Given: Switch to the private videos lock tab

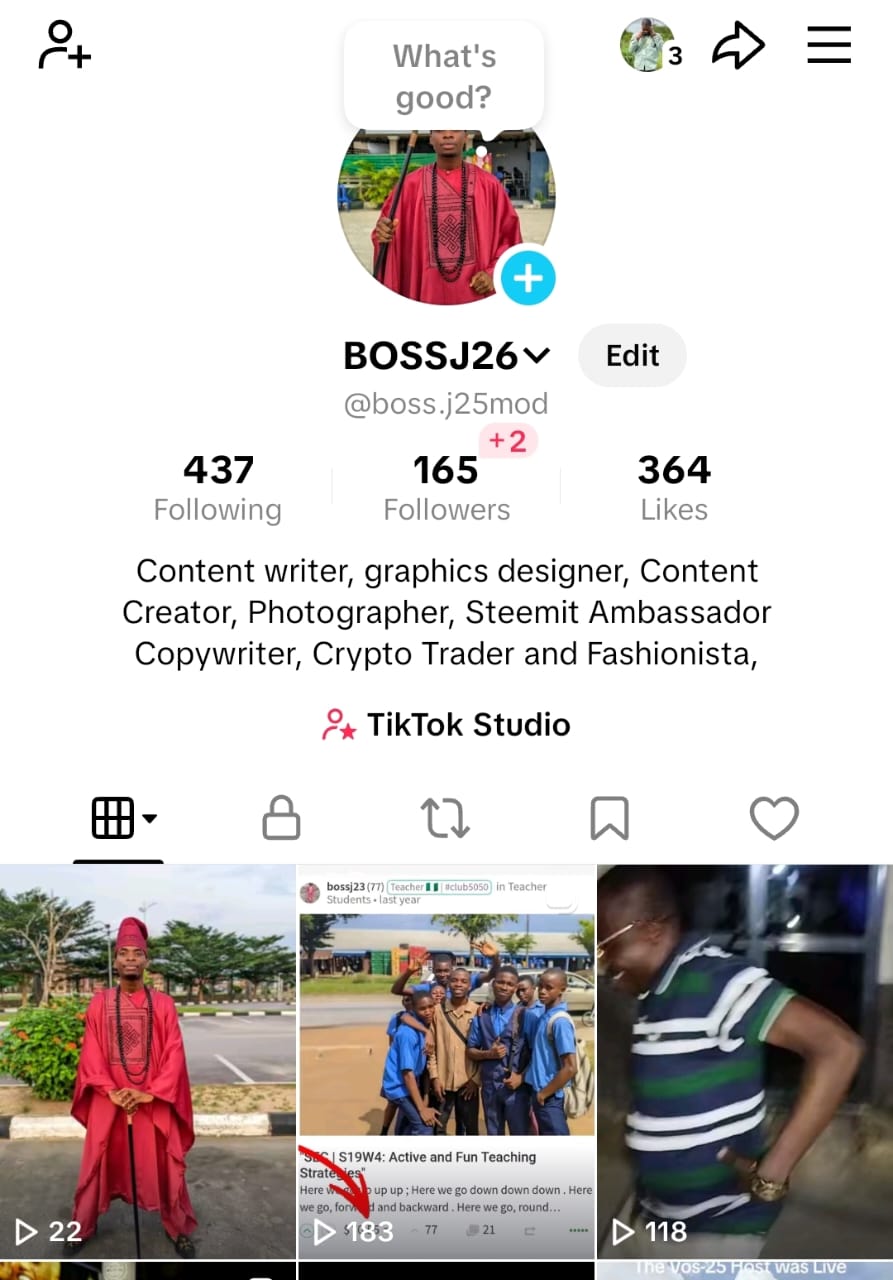Looking at the screenshot, I should [281, 819].
